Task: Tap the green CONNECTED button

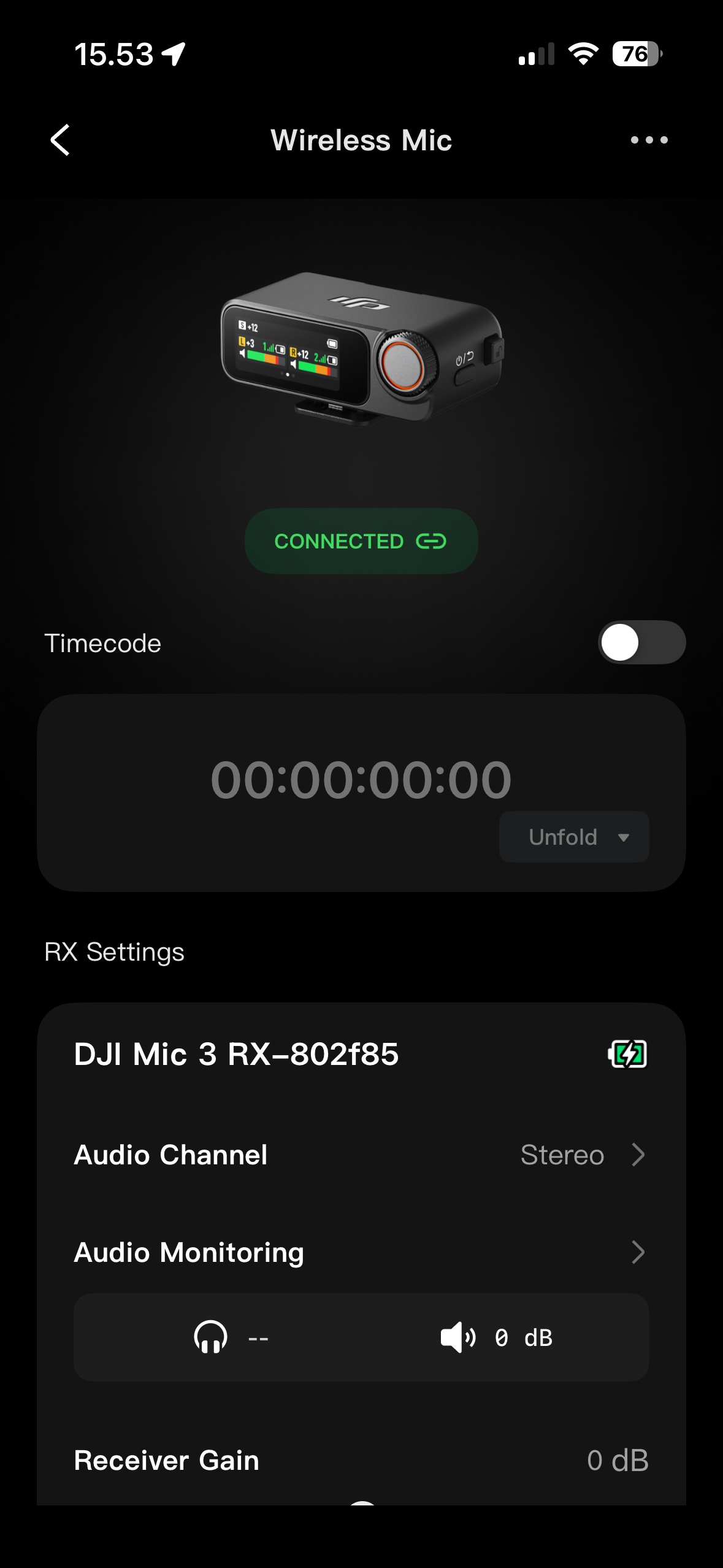Action: [x=361, y=541]
